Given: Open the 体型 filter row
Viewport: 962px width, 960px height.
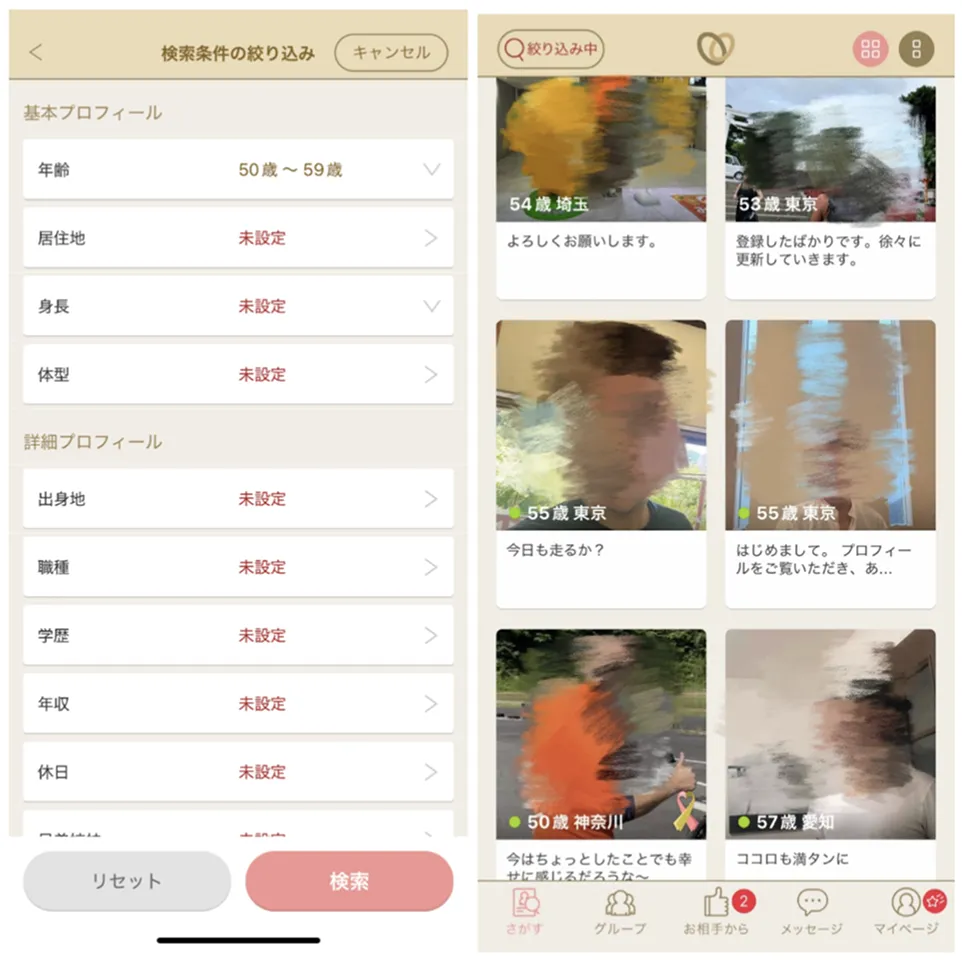Looking at the screenshot, I should pos(238,375).
